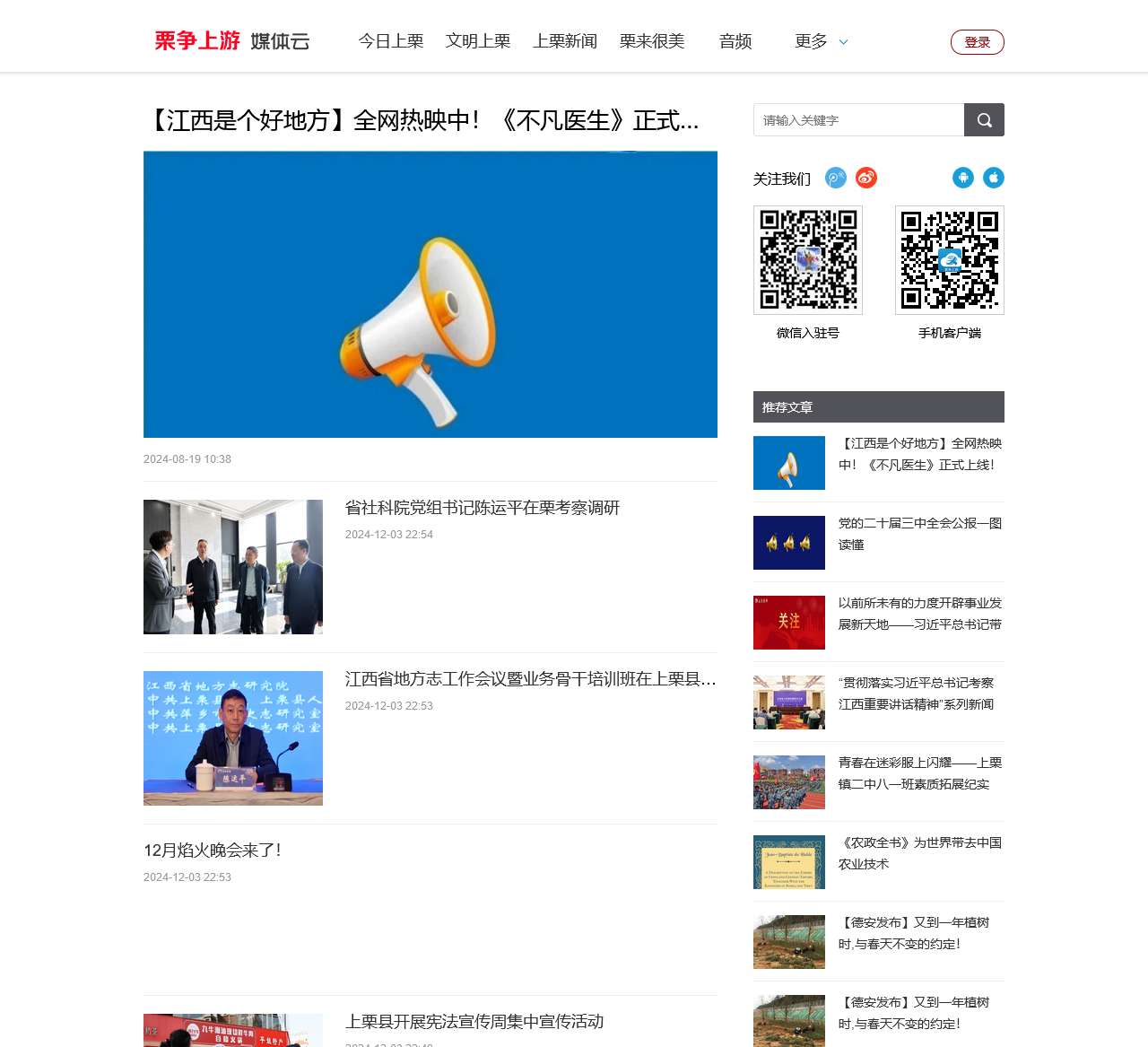Image resolution: width=1148 pixels, height=1047 pixels.
Task: Open 上栗县开展宪法宣传周集中宣传活动 article
Action: [x=474, y=1022]
